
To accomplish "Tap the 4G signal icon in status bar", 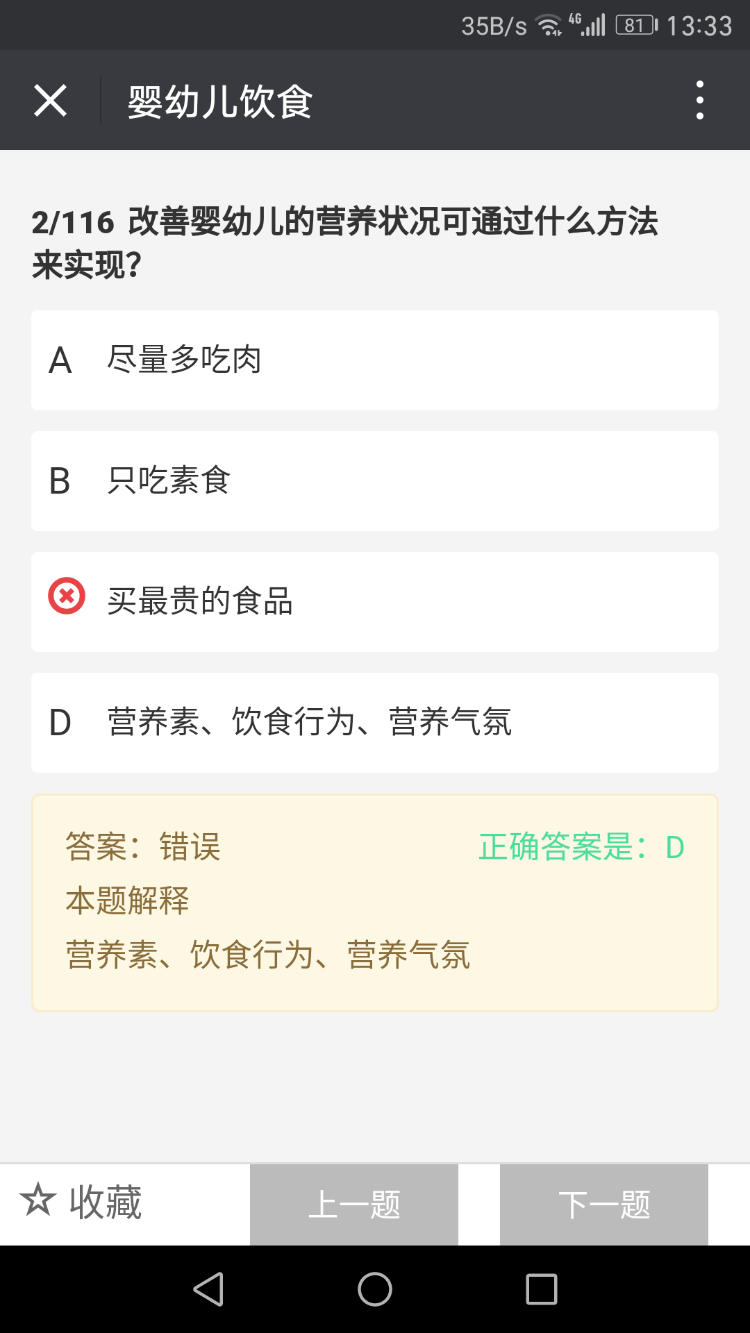I will pyautogui.click(x=590, y=25).
